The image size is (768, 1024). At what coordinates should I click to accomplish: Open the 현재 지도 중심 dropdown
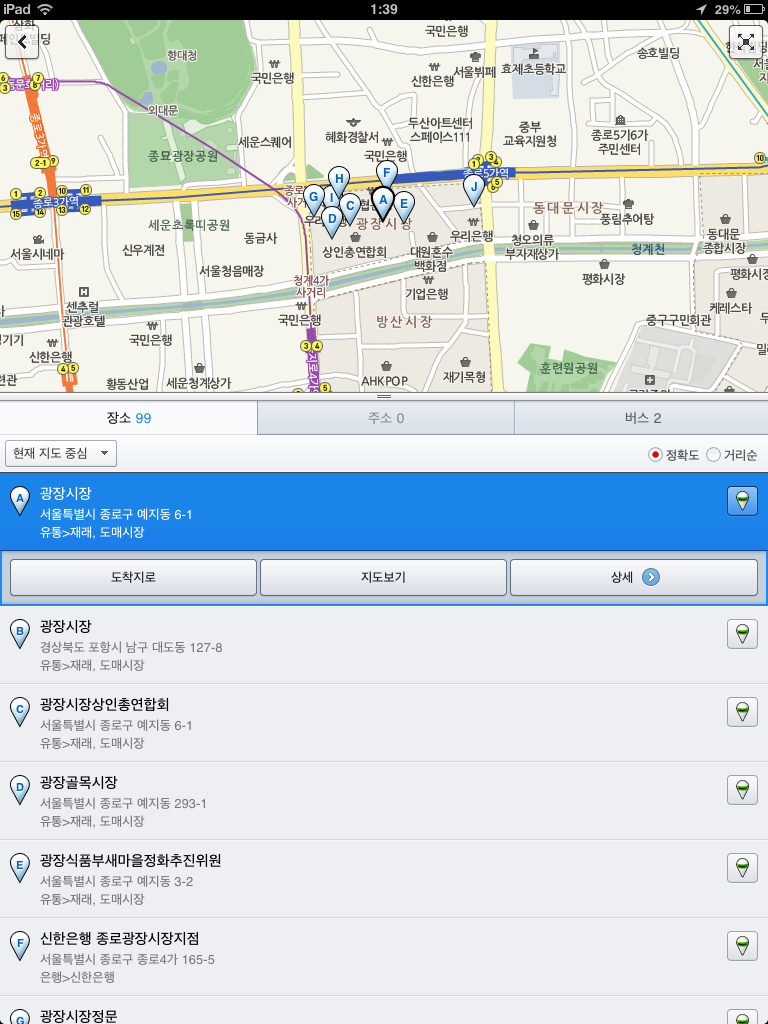click(61, 454)
